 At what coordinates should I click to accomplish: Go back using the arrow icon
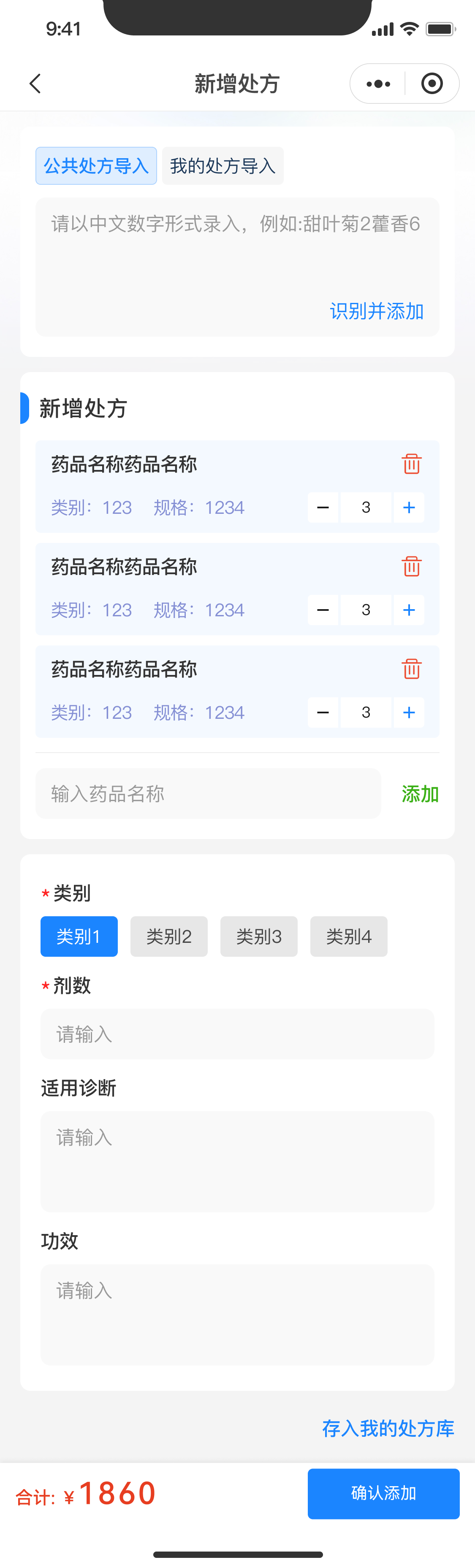click(35, 84)
